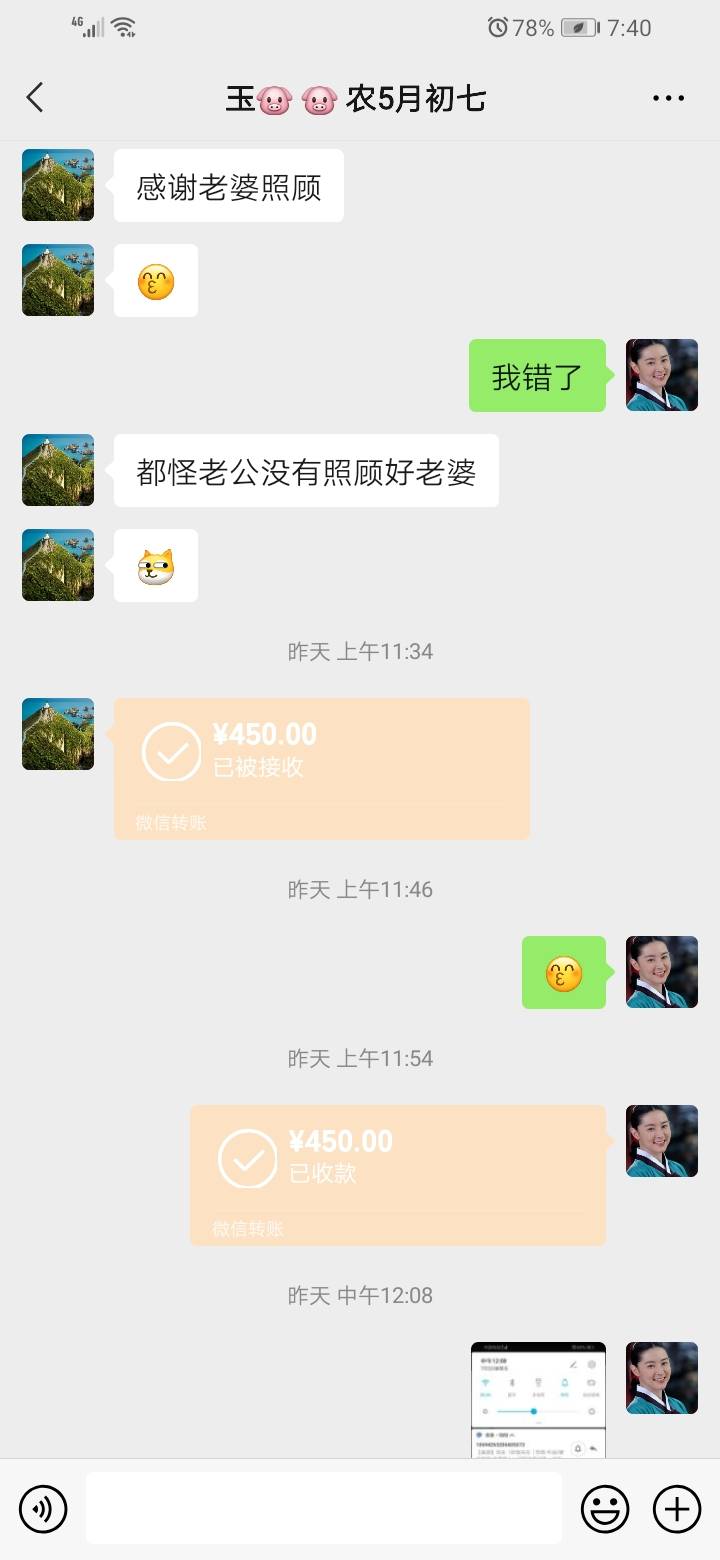
Task: Tap the chat title 玉农5月初七
Action: (360, 97)
